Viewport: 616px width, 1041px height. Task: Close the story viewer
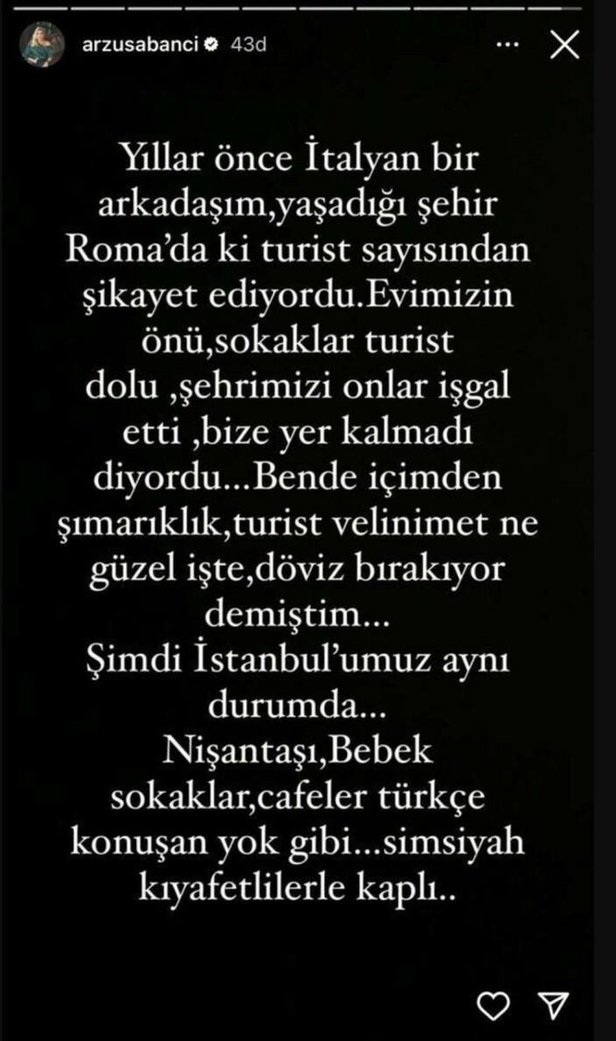click(x=565, y=45)
